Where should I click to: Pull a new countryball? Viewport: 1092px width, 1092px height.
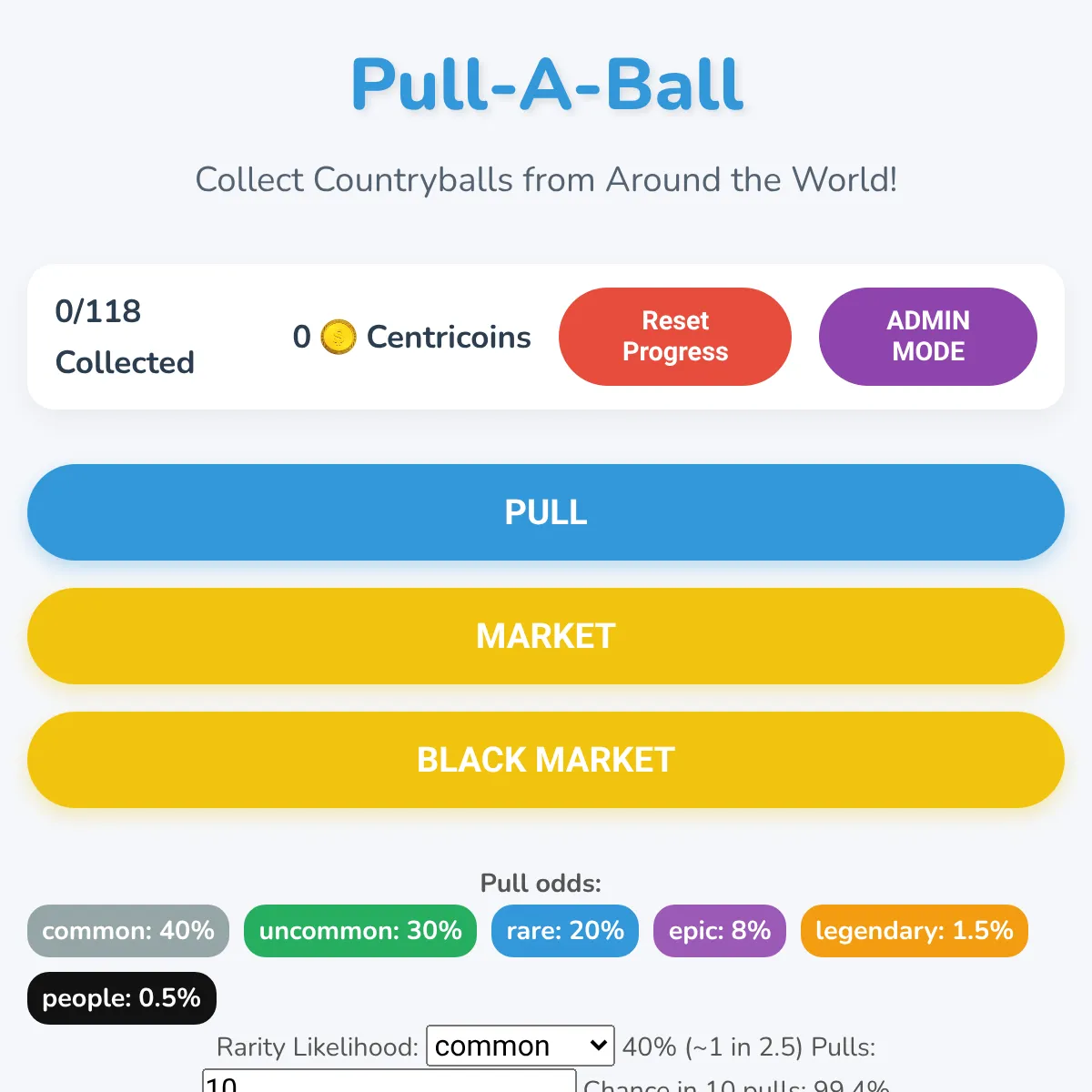coord(546,512)
